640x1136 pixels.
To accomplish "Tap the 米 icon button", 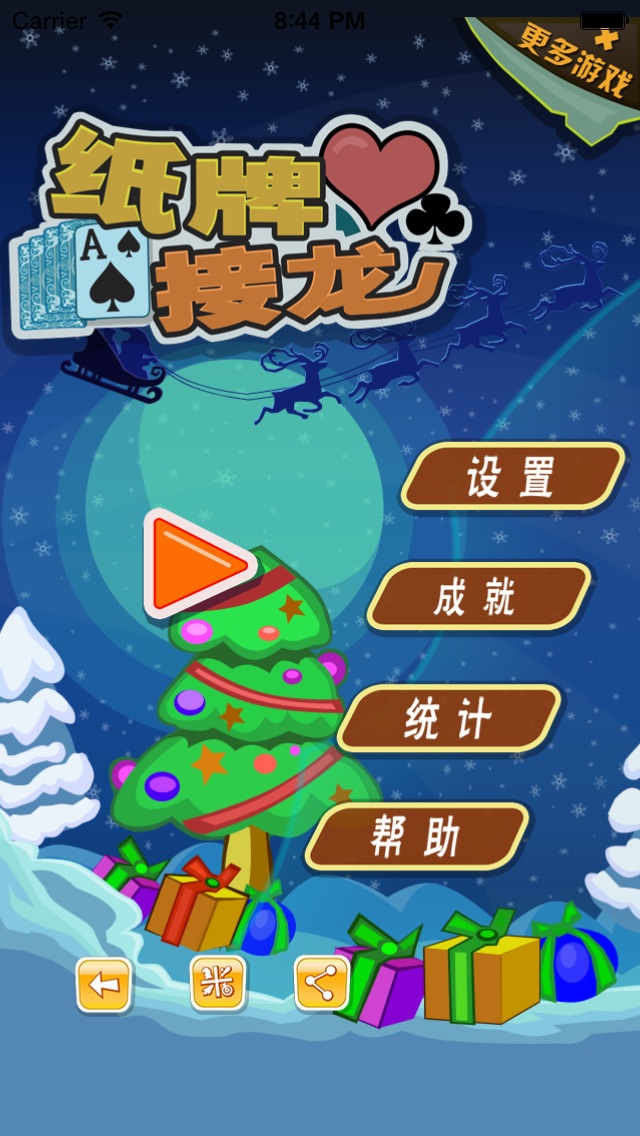I will pyautogui.click(x=218, y=984).
